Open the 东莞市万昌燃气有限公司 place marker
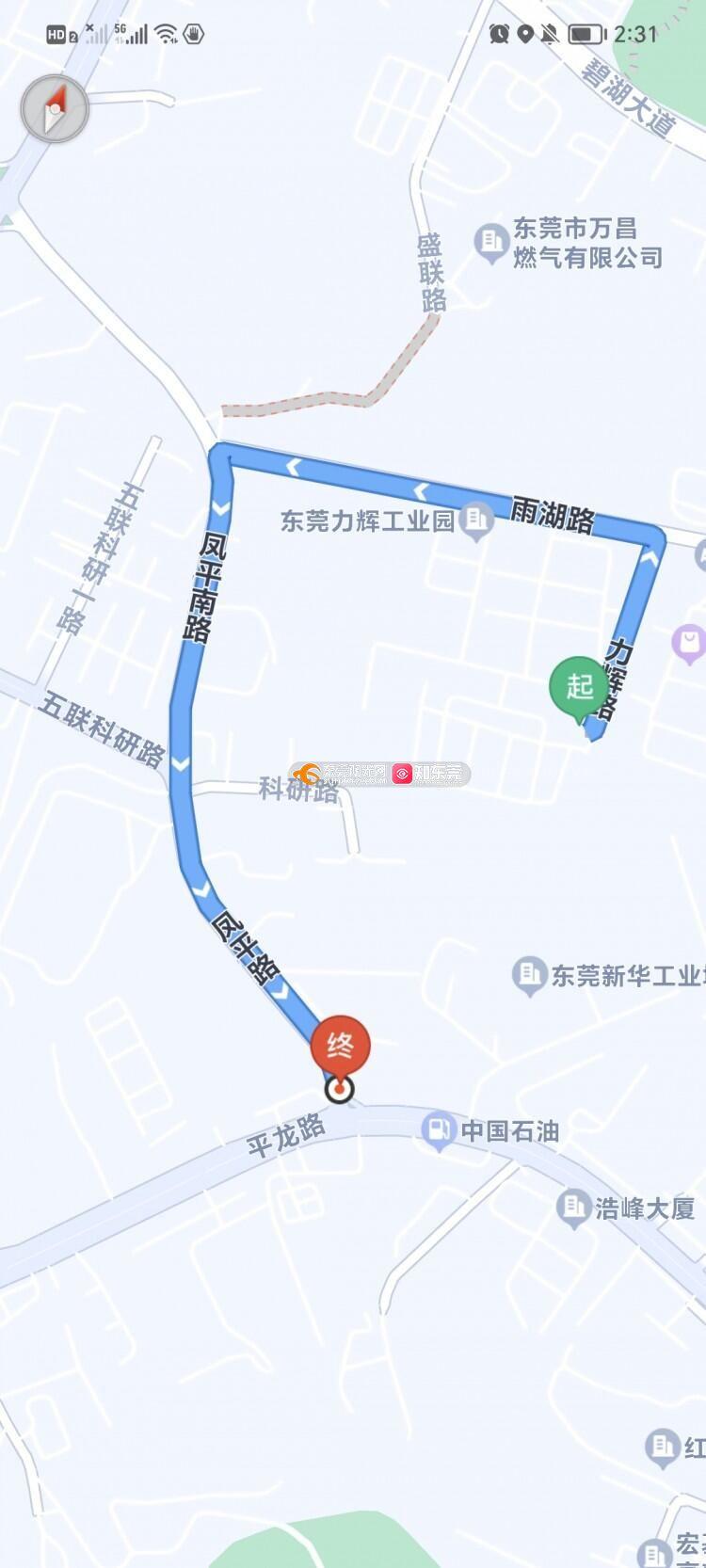 [490, 243]
